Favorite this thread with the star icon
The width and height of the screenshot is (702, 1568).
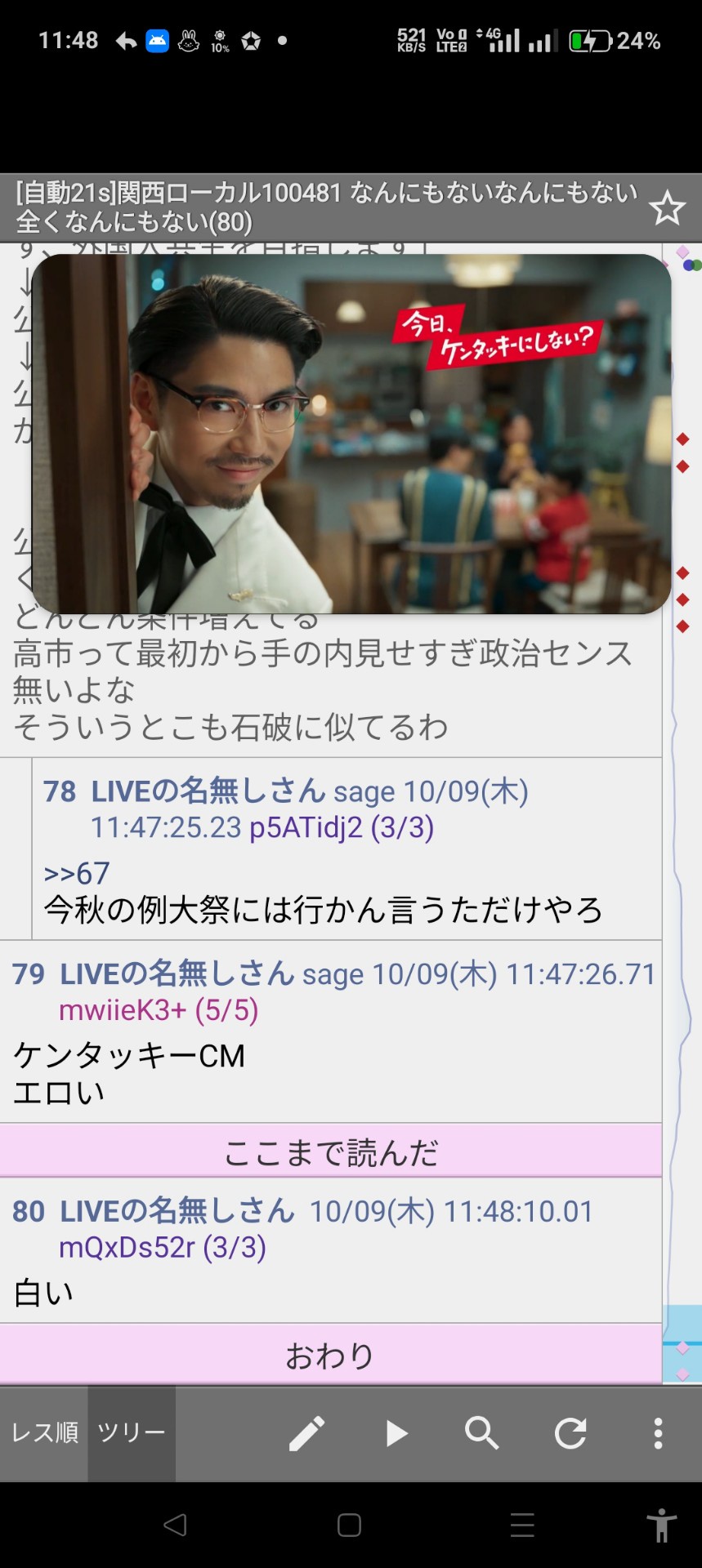[x=667, y=208]
